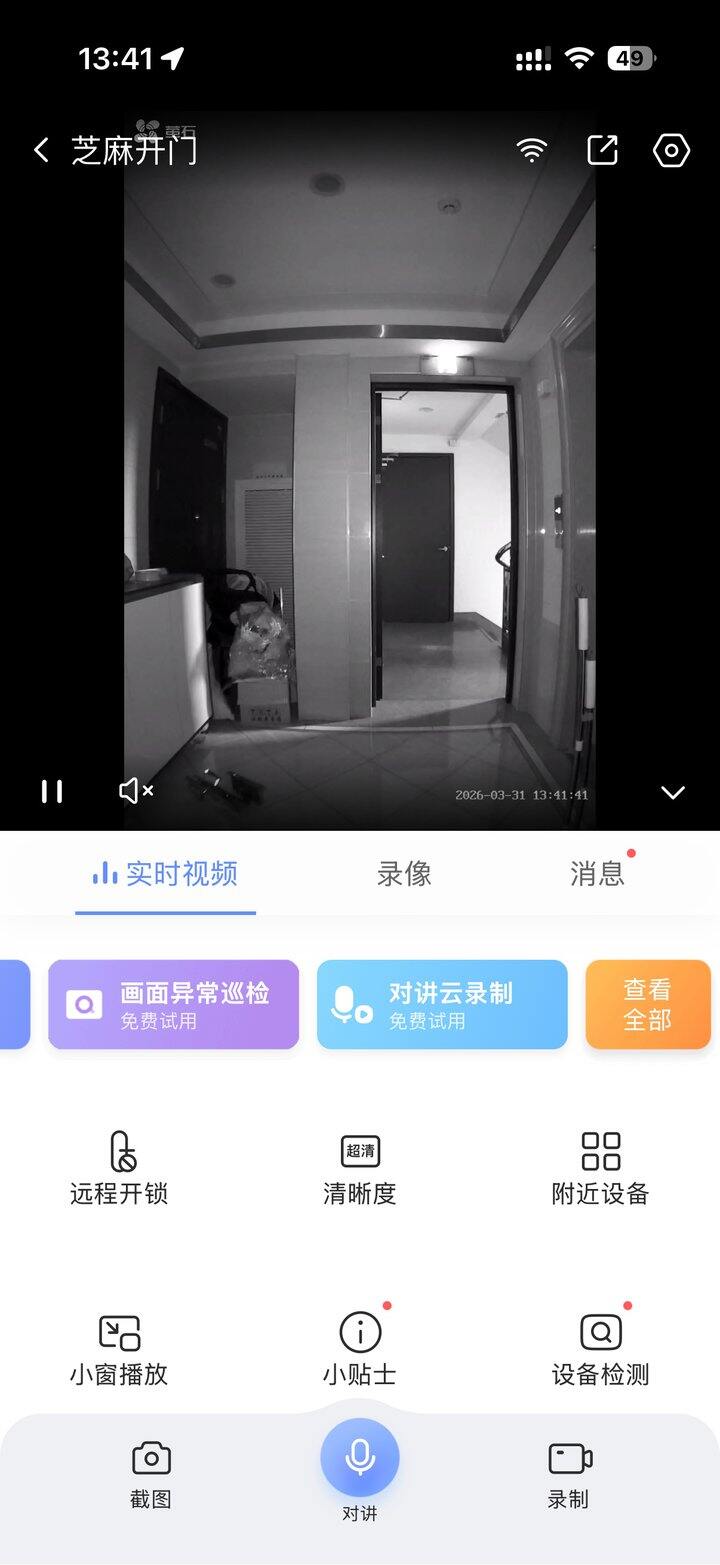Open the 对讲云录制 free trial card
Viewport: 720px width, 1565px height.
(x=442, y=1004)
